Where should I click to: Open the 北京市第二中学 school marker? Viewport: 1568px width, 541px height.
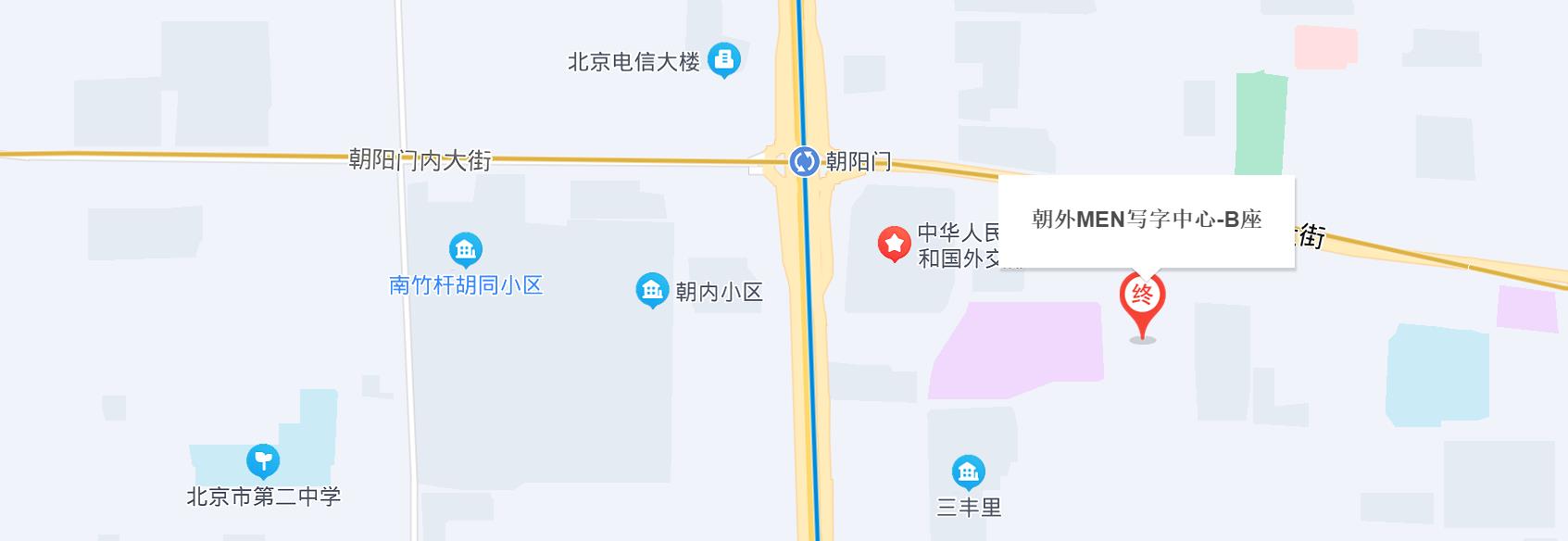(x=263, y=460)
